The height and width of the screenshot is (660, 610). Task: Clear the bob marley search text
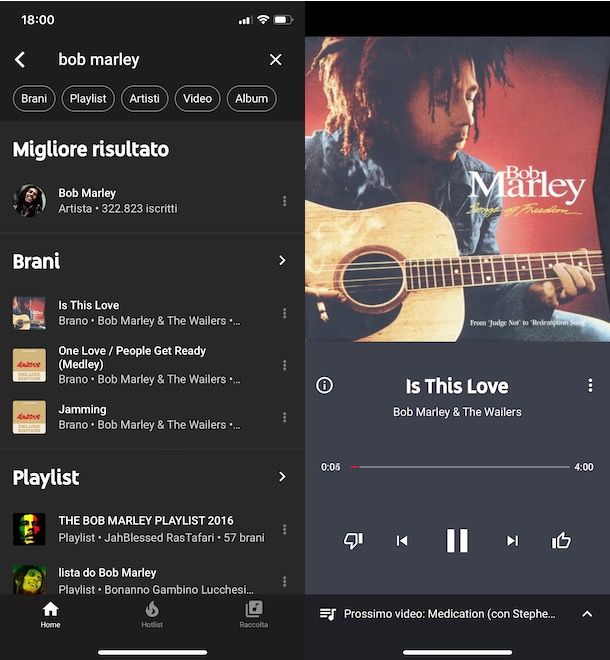pyautogui.click(x=276, y=60)
